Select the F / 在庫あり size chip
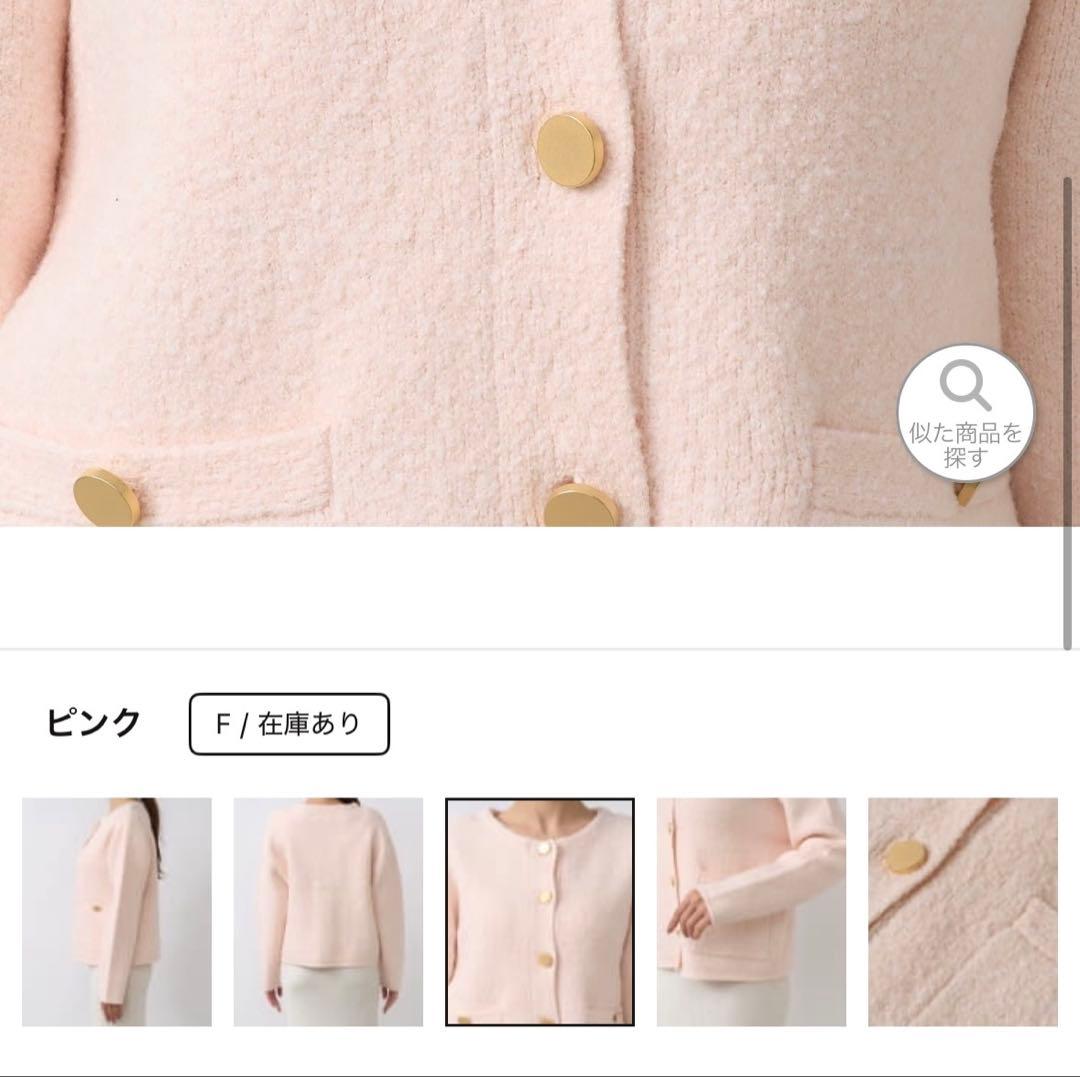Screen dimensions: 1080x1077 click(289, 724)
